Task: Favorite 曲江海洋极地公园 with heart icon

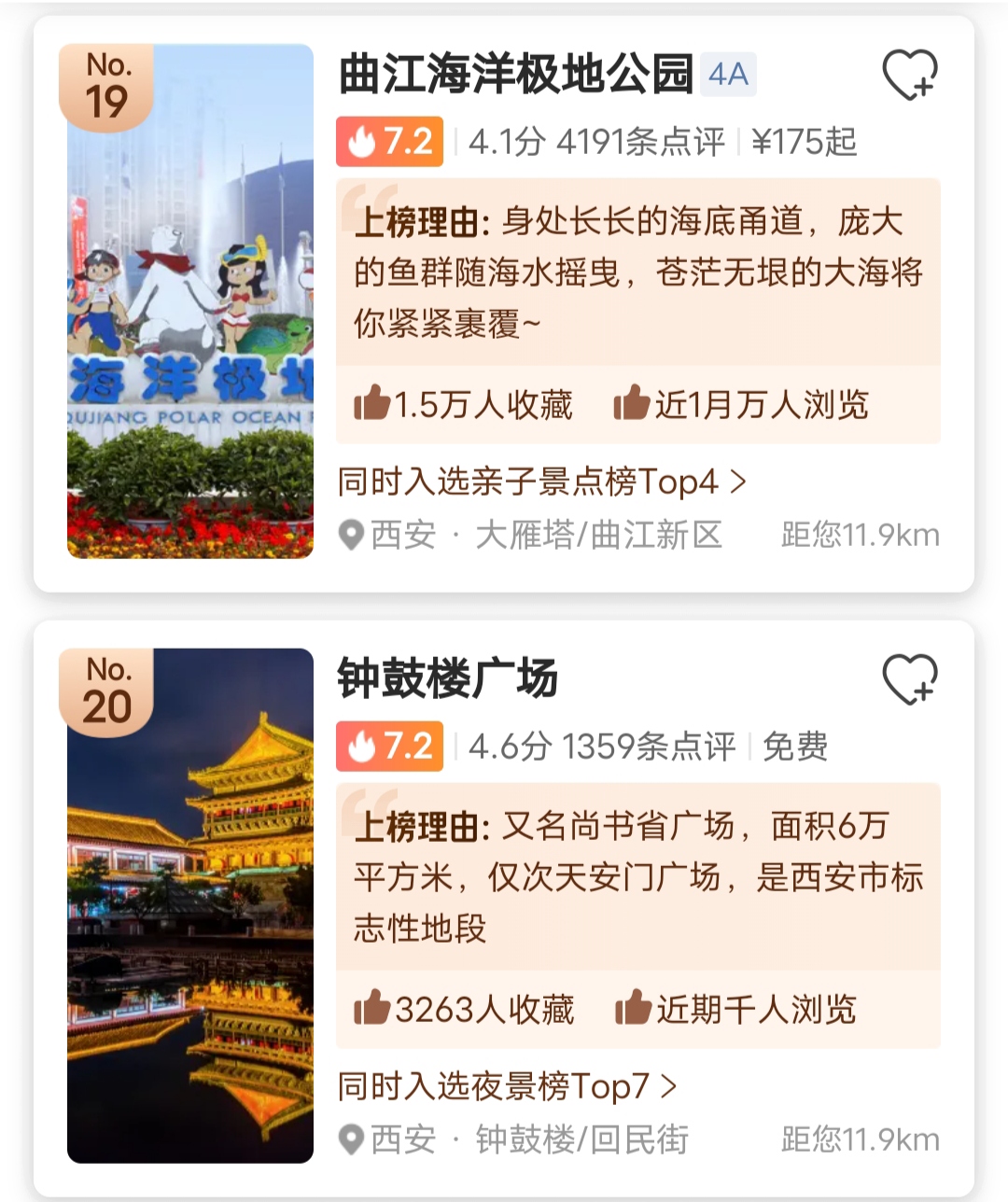Action: point(909,75)
